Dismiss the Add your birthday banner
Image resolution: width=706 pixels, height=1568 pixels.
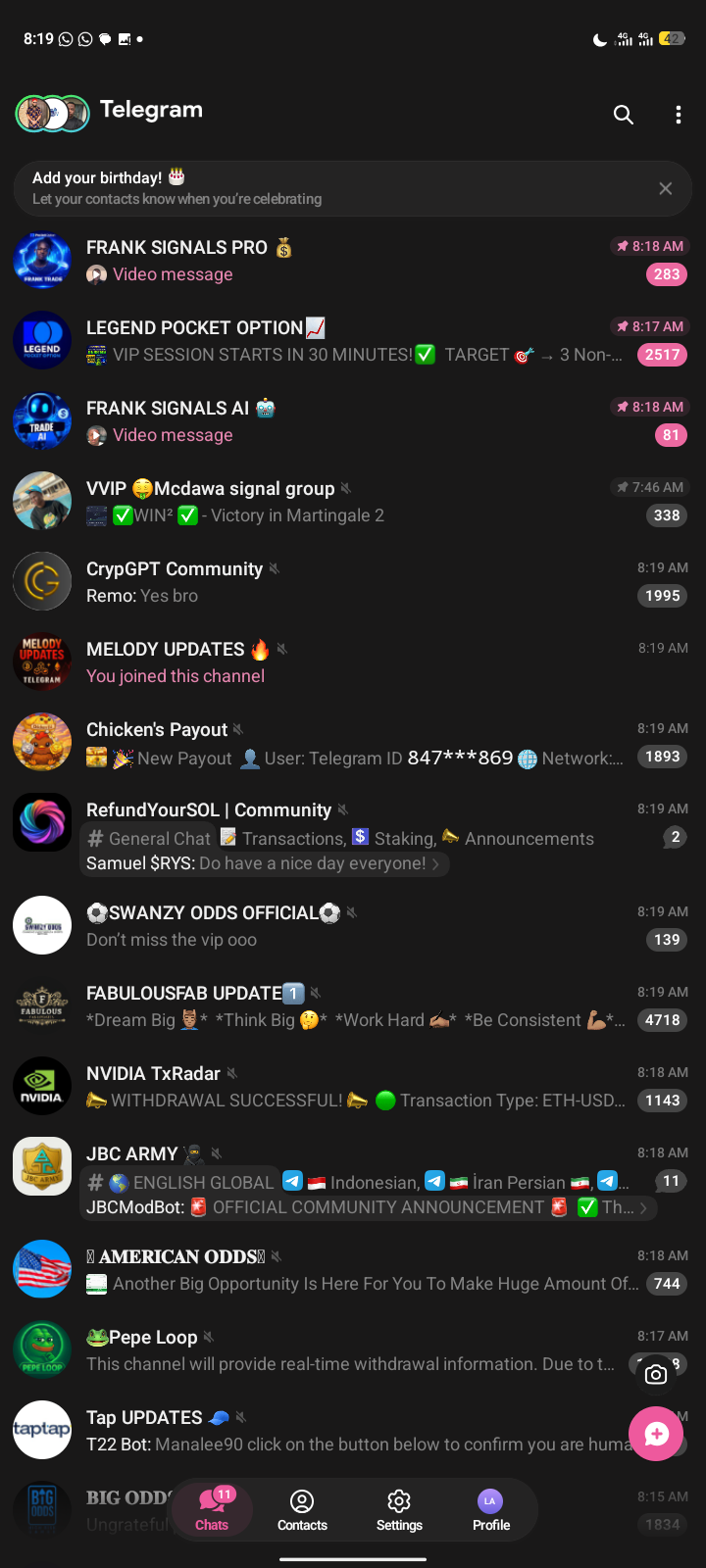pyautogui.click(x=665, y=188)
